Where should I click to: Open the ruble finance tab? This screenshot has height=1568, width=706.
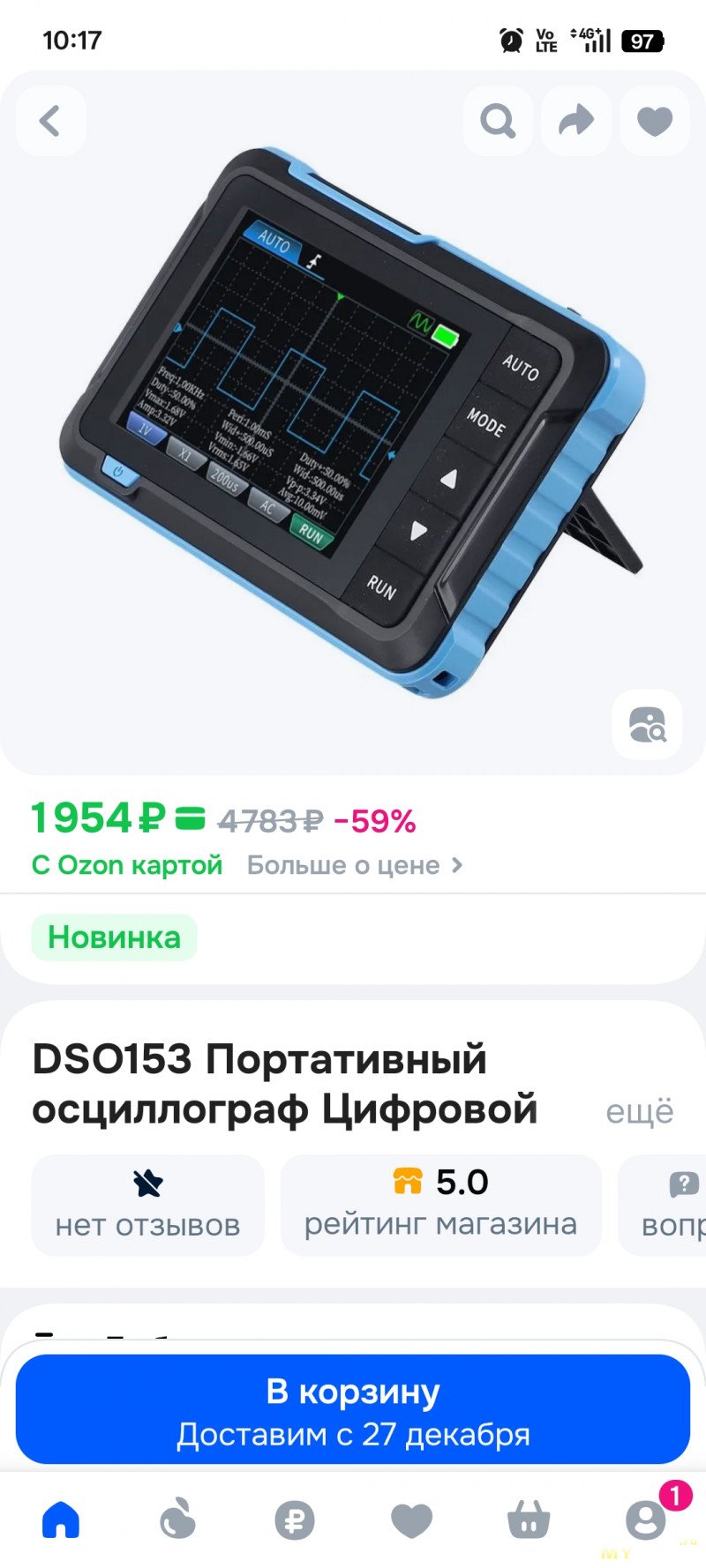[295, 1519]
